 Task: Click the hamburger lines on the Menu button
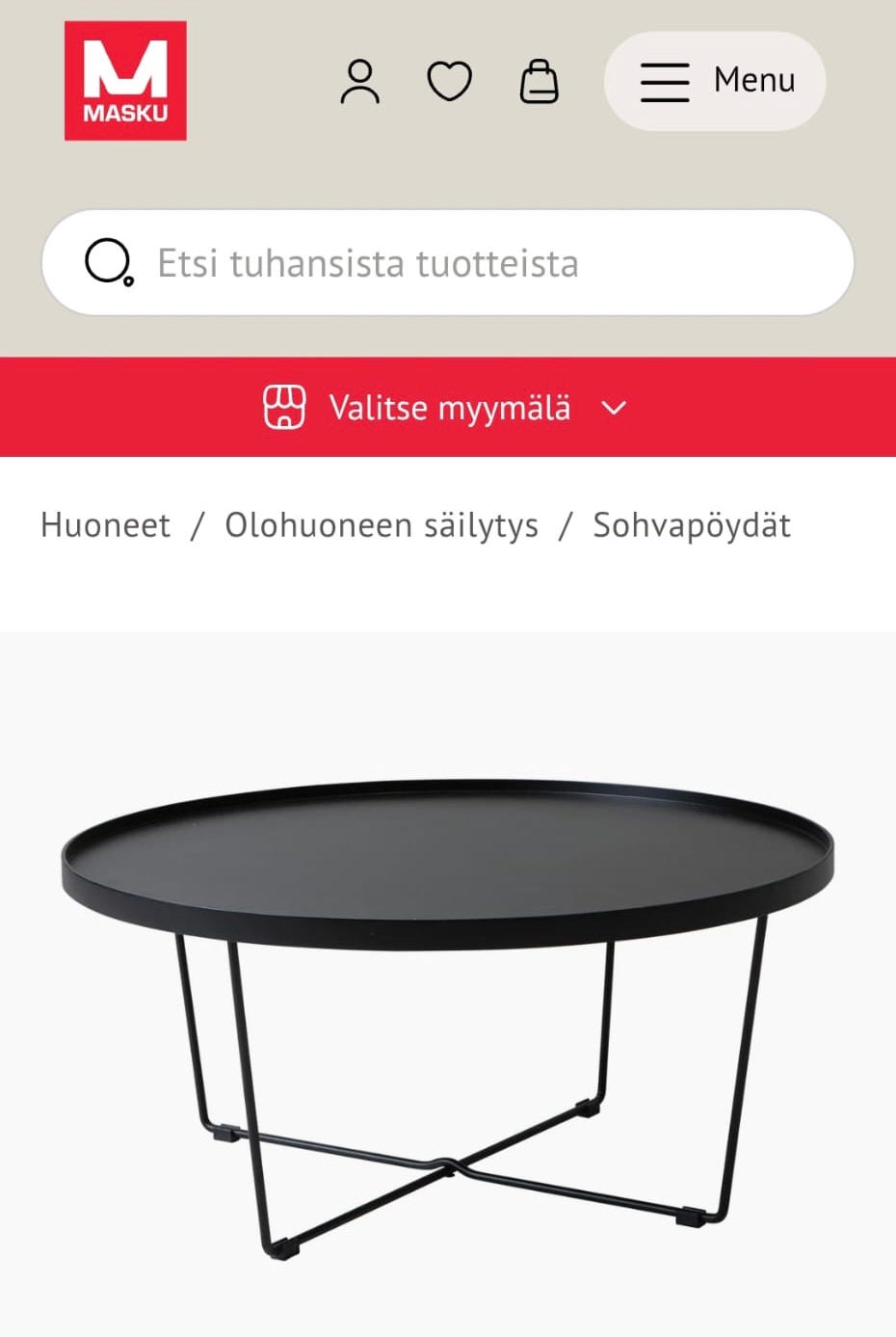click(664, 81)
